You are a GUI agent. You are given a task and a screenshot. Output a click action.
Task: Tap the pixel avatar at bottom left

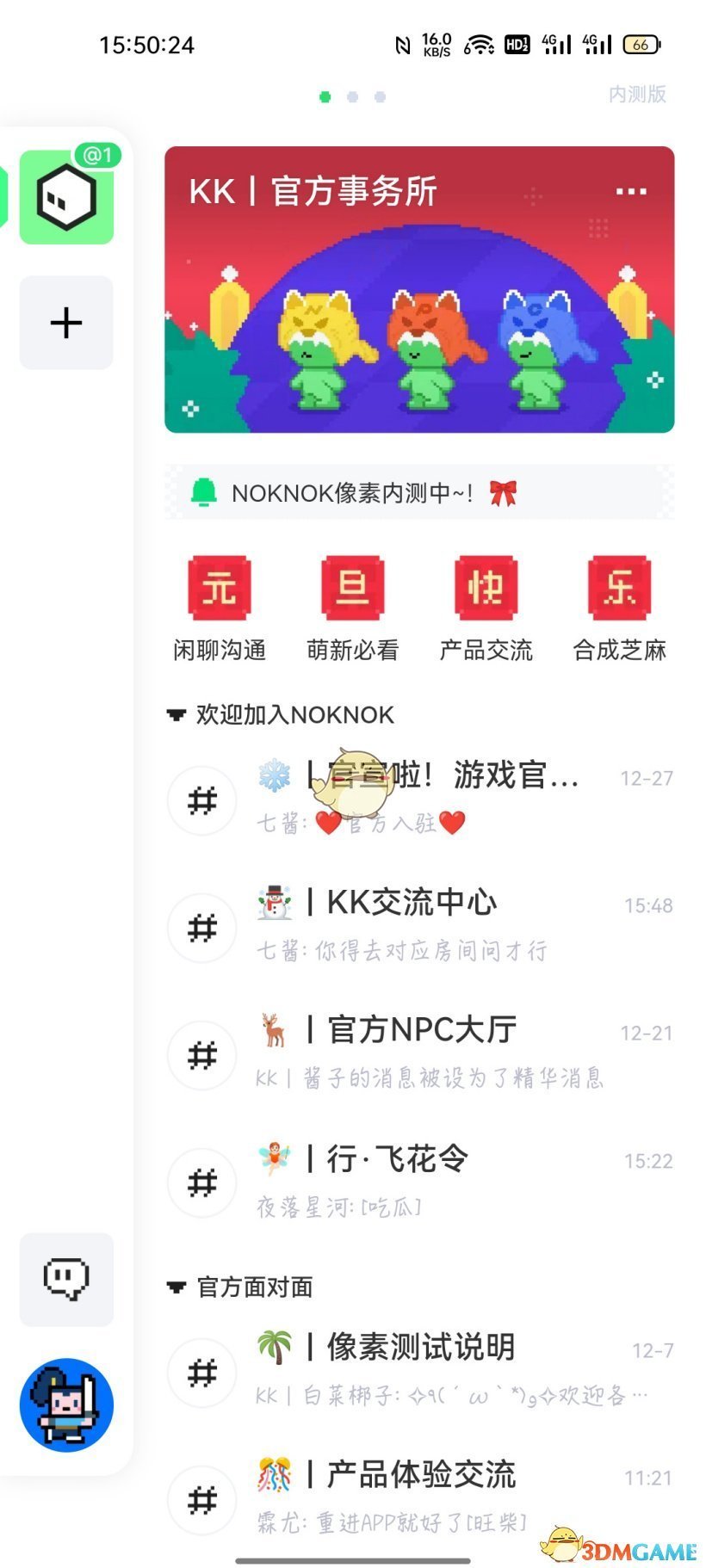tap(66, 1404)
